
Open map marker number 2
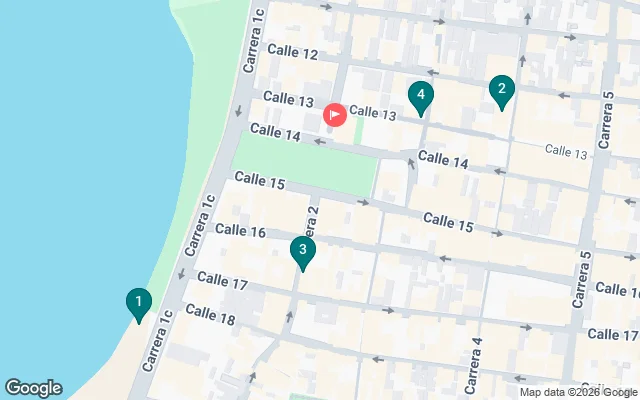[502, 91]
